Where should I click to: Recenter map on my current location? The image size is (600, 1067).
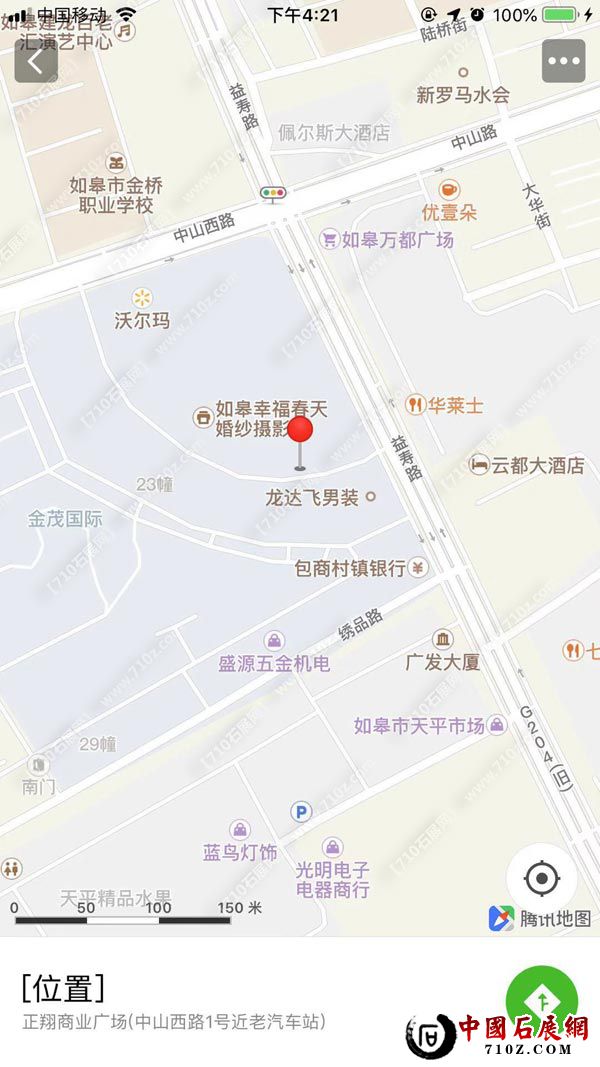tap(541, 879)
